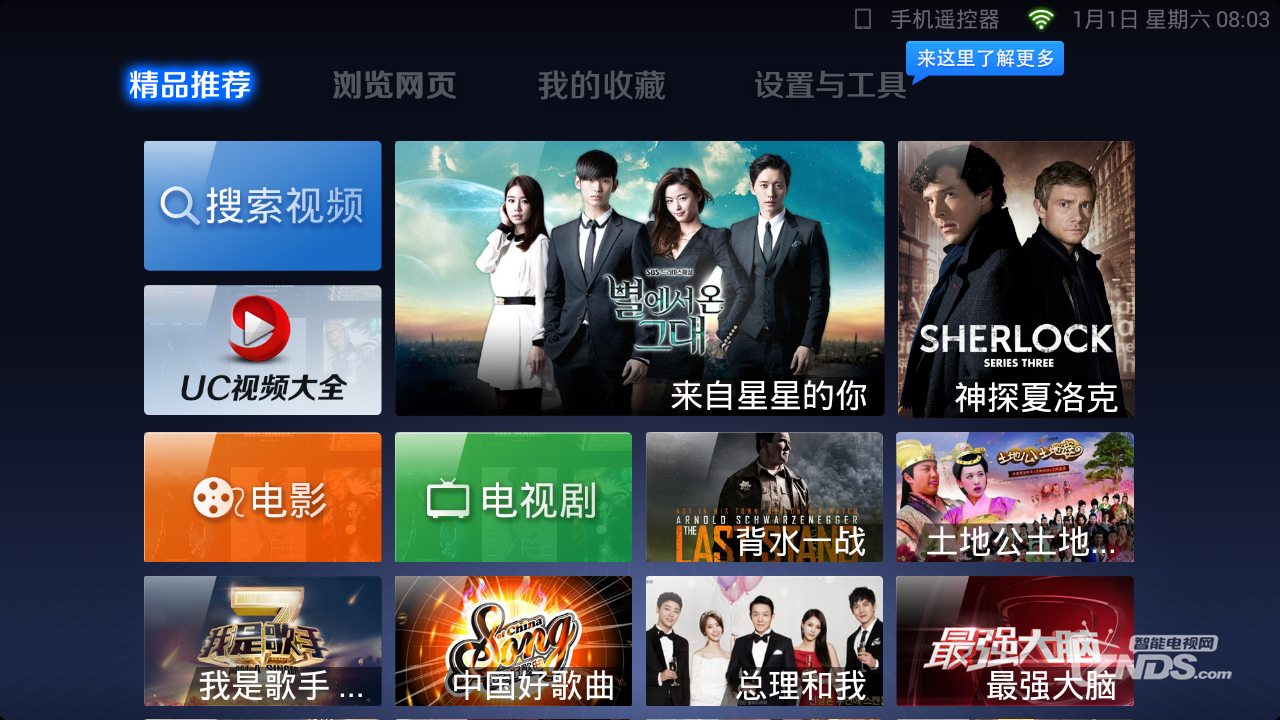Switch to the 浏览网页 tab
The image size is (1280, 720).
pos(394,86)
